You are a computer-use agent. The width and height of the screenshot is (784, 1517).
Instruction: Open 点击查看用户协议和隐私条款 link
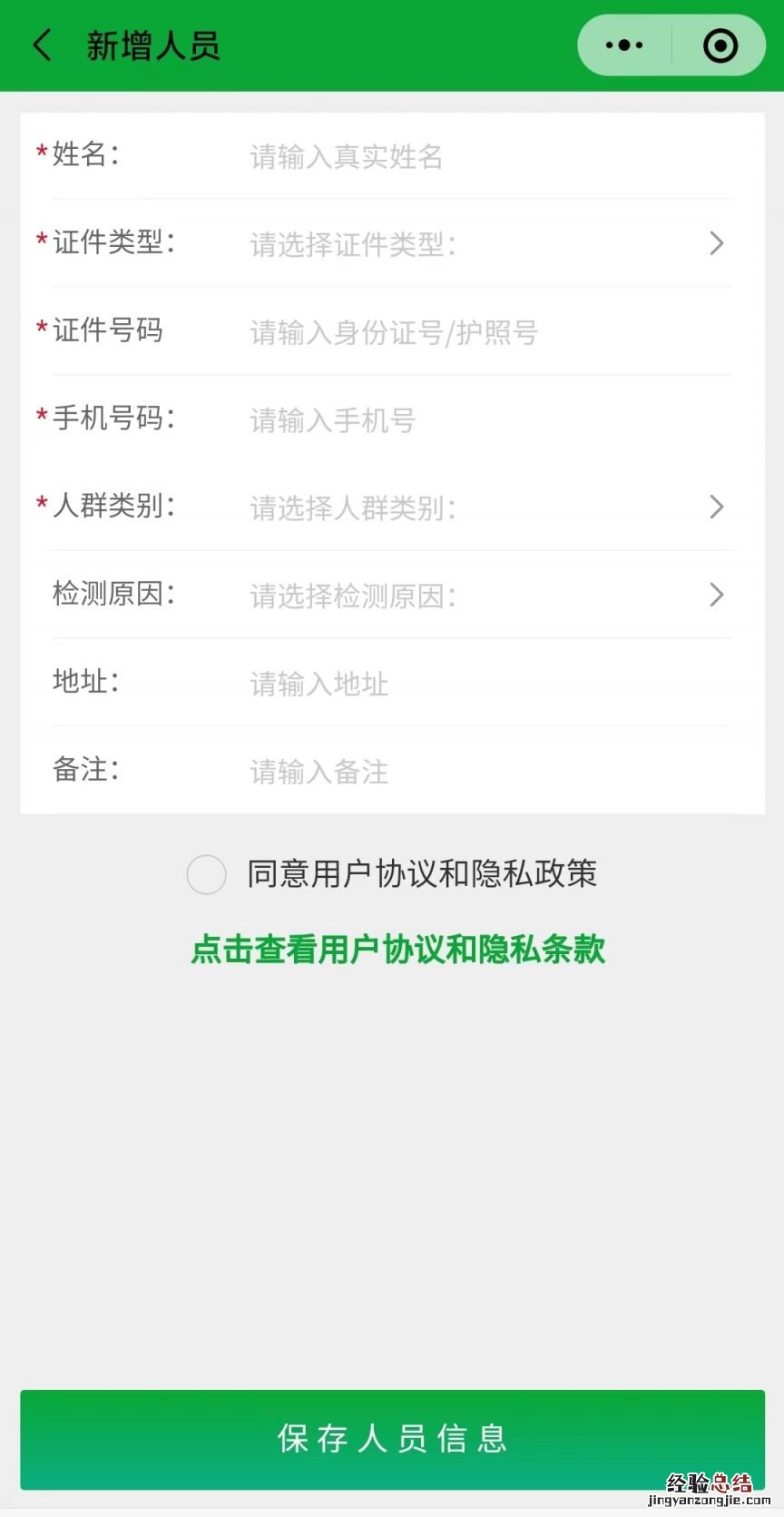pyautogui.click(x=397, y=950)
